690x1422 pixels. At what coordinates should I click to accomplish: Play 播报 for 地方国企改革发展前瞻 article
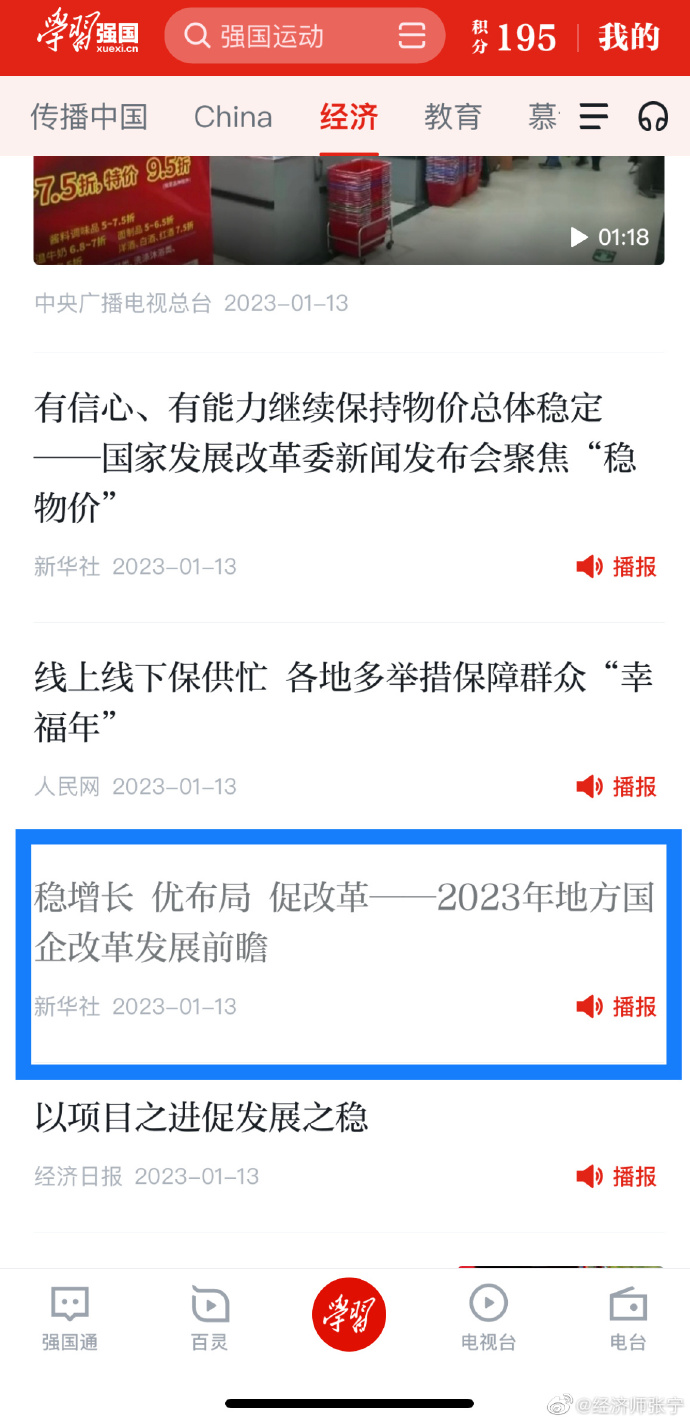pos(617,1007)
